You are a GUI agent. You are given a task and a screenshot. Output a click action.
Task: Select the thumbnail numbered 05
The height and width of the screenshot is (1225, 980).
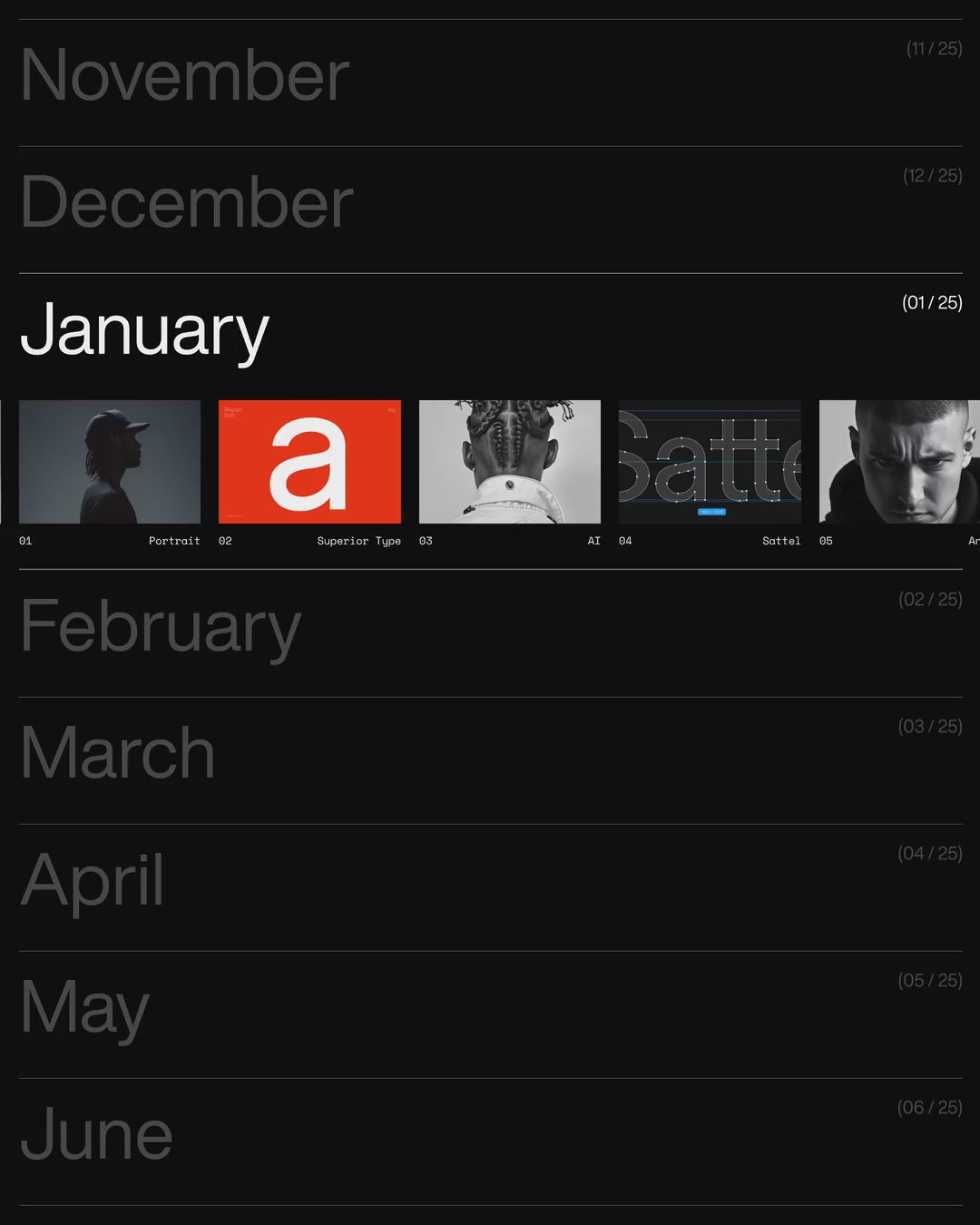[x=898, y=462]
